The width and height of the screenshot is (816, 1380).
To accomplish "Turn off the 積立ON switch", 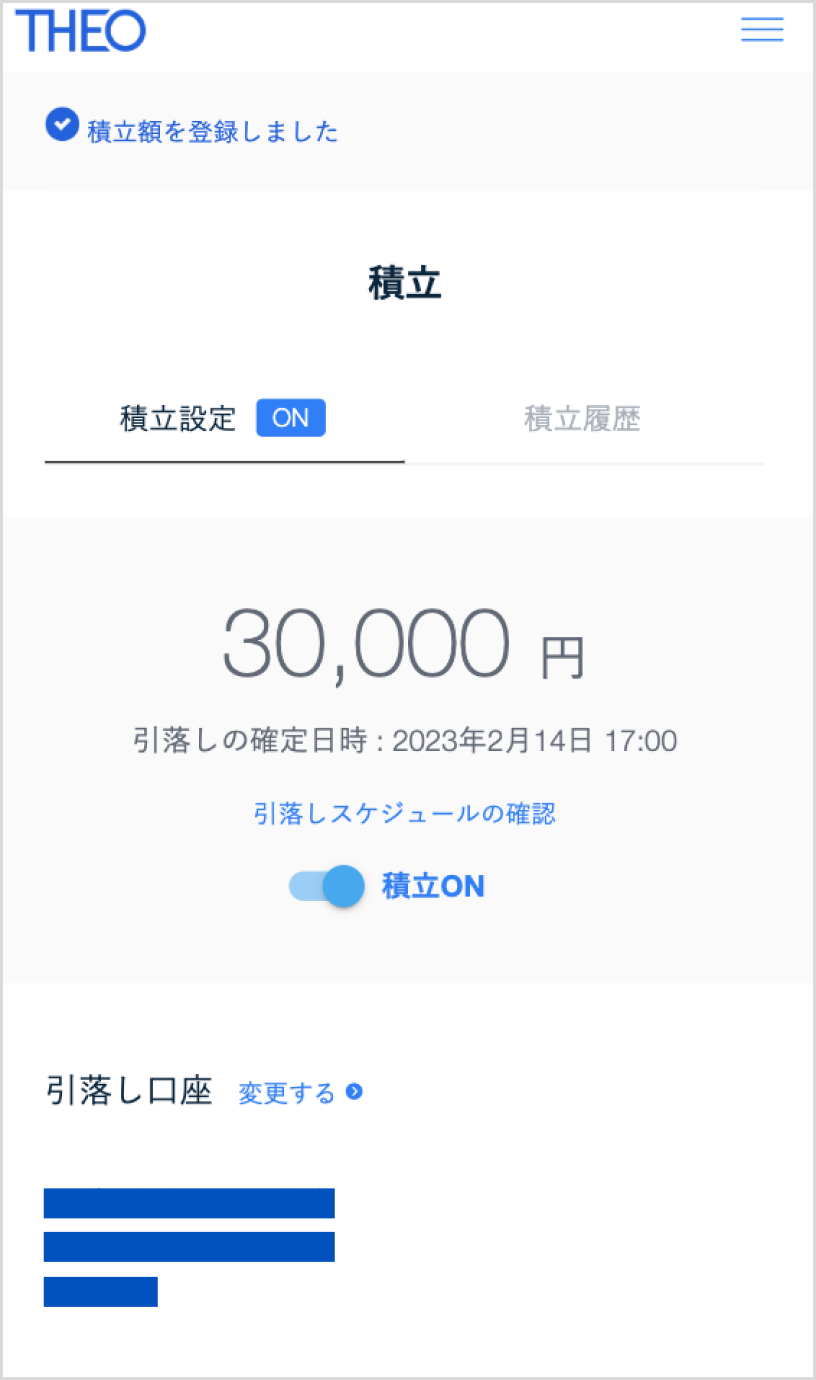I will coord(327,887).
